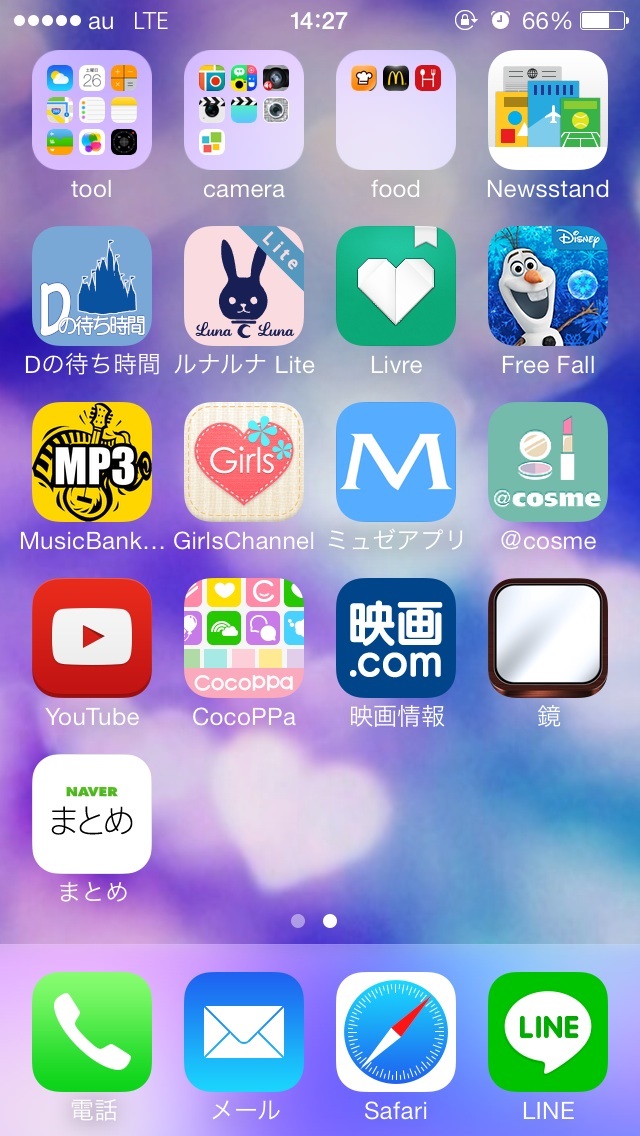The height and width of the screenshot is (1136, 640).
Task: Open the food folder
Action: tap(396, 110)
